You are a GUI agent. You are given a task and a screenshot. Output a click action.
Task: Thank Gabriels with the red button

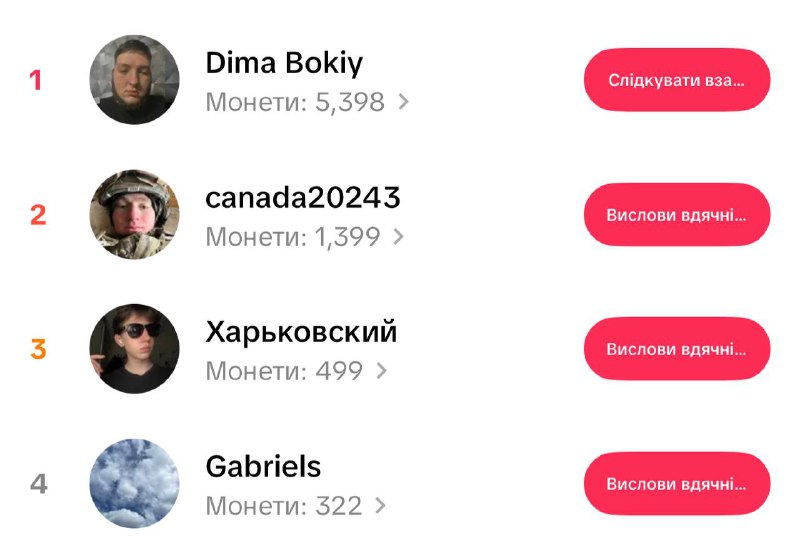(676, 484)
